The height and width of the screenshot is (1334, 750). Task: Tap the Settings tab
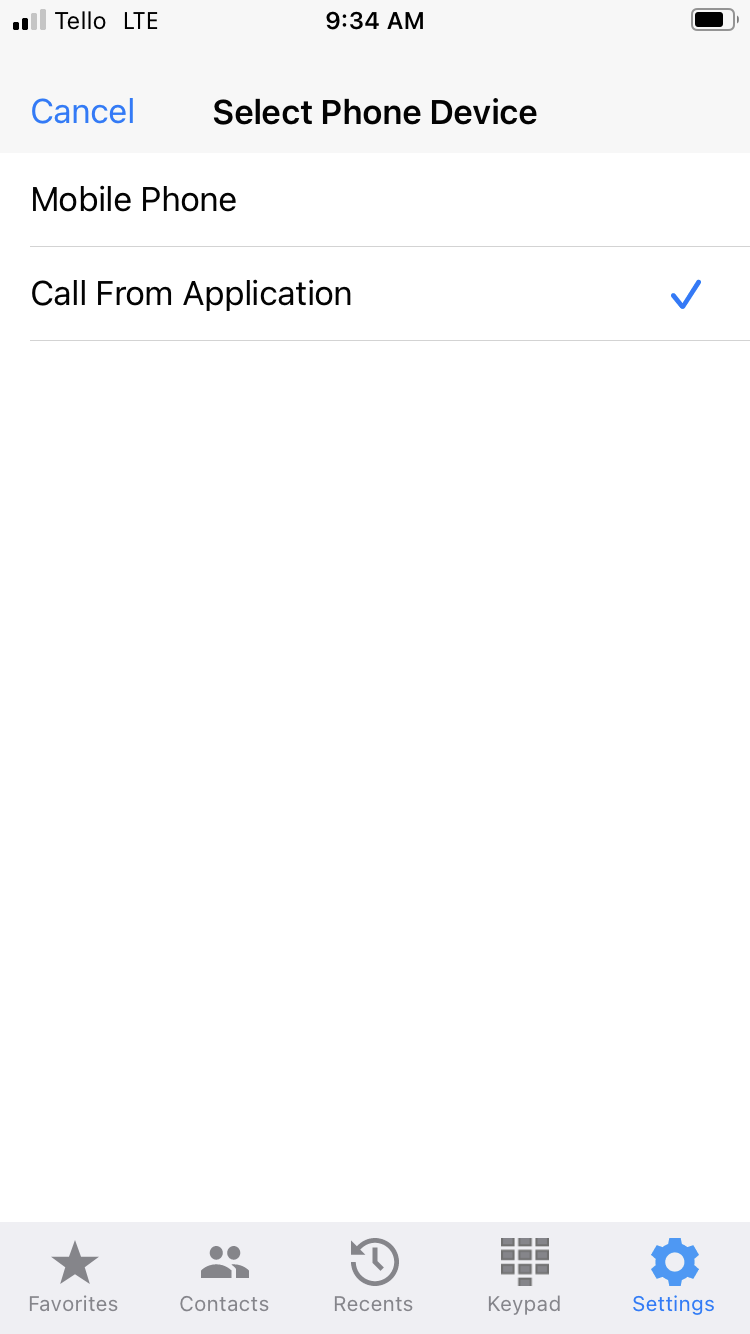point(674,1276)
